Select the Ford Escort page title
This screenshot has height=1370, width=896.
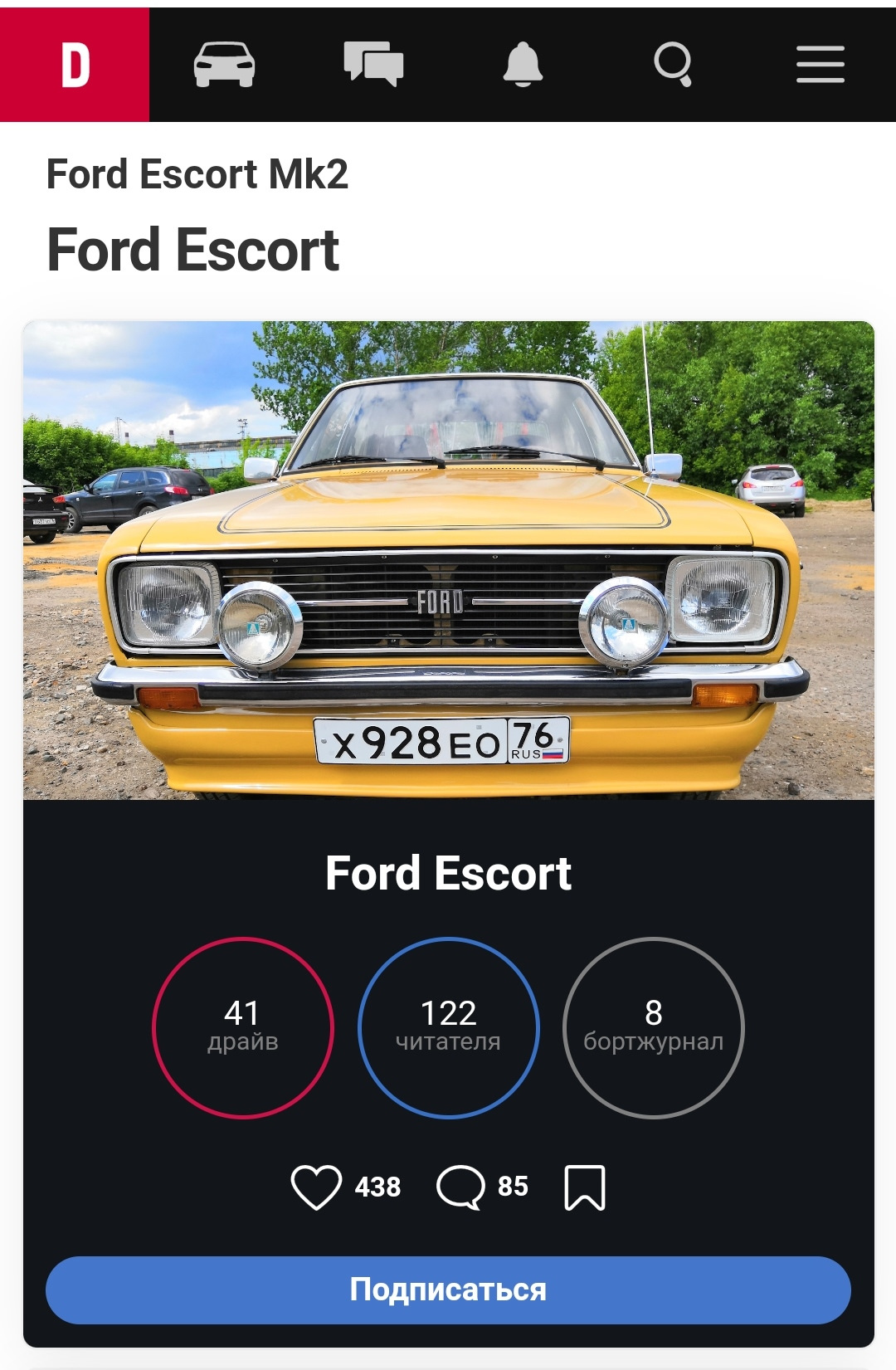click(x=193, y=249)
